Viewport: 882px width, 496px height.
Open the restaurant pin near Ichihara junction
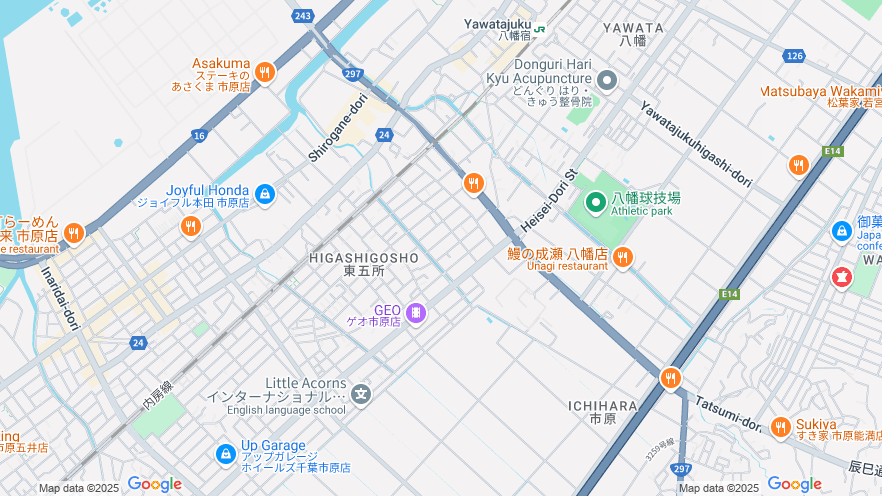(670, 378)
